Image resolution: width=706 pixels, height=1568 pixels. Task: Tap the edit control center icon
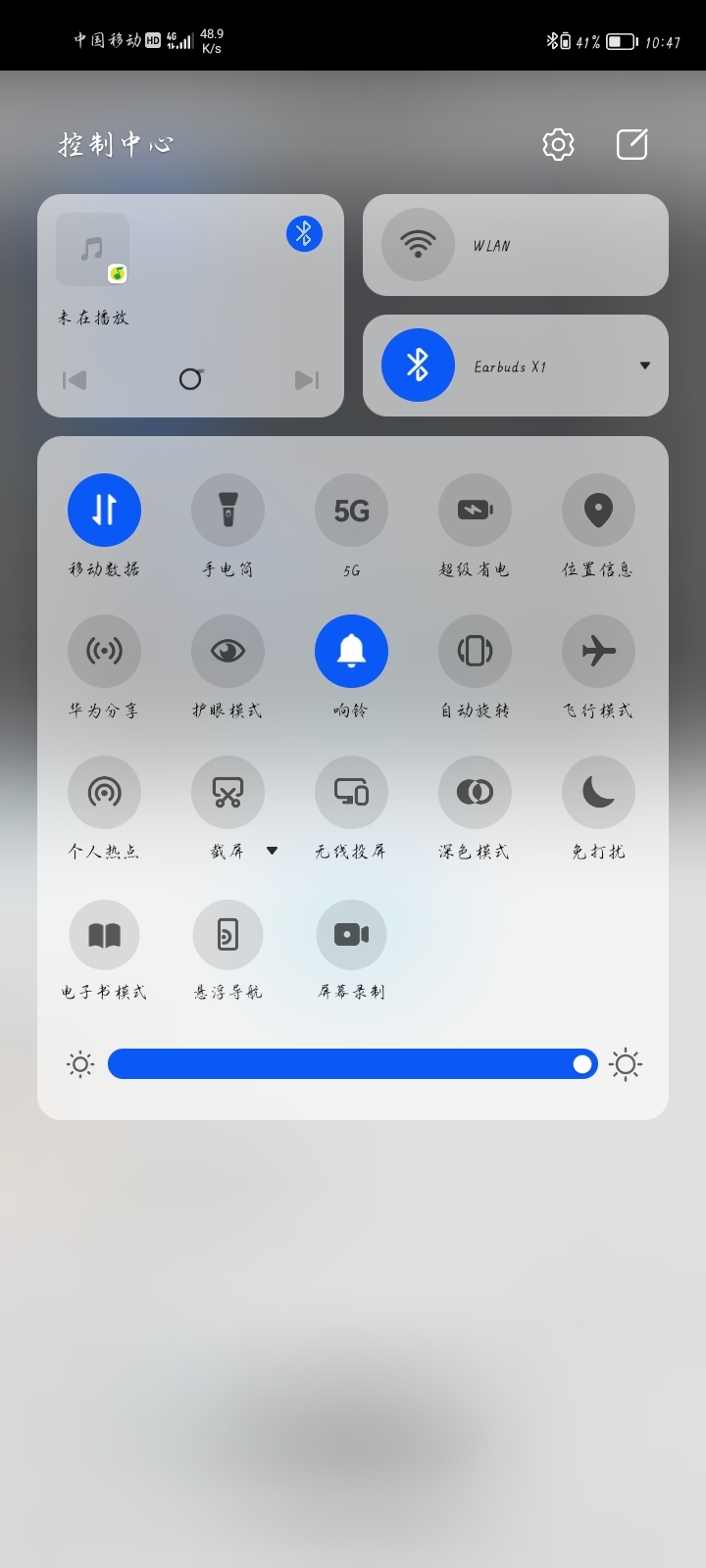(x=631, y=144)
